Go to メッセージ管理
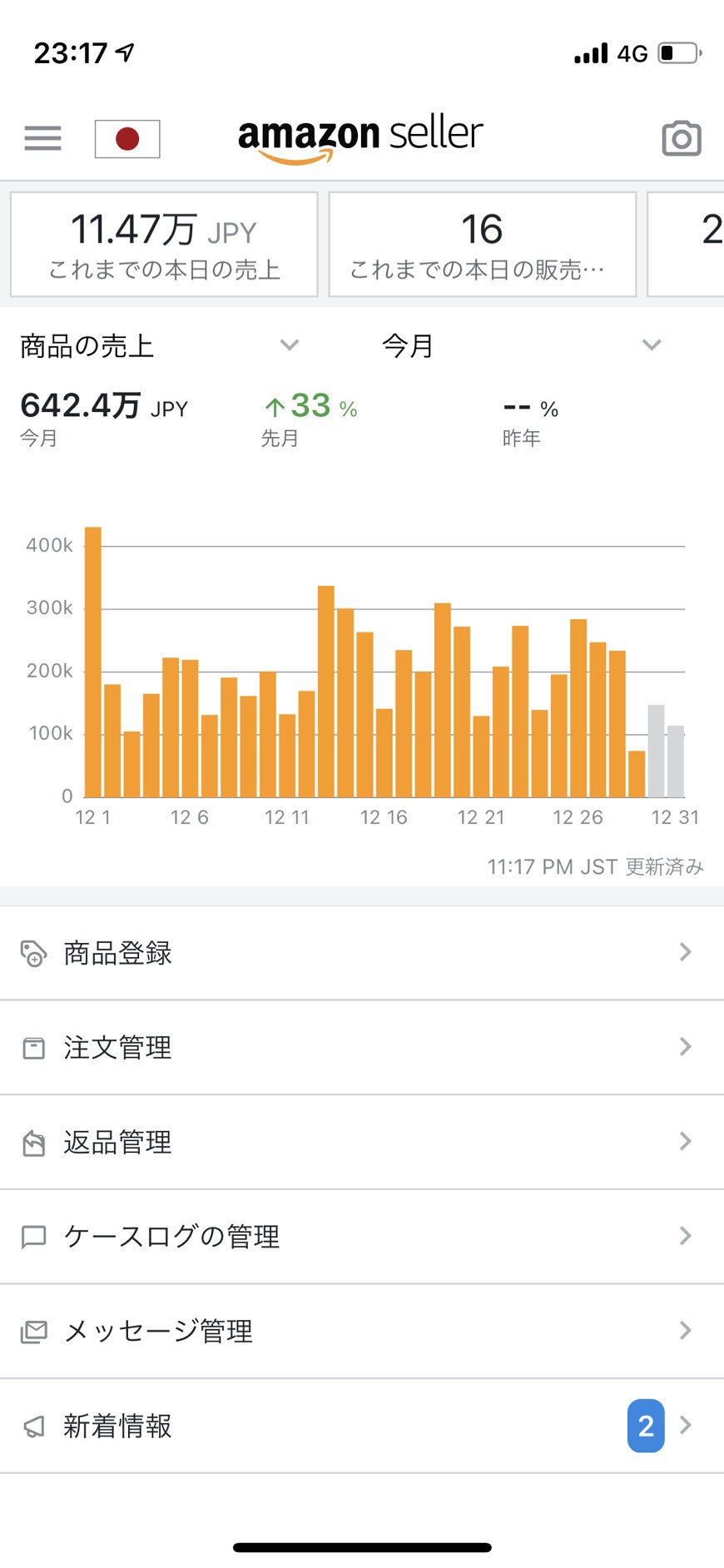Viewport: 724px width, 1568px height. tap(362, 1332)
